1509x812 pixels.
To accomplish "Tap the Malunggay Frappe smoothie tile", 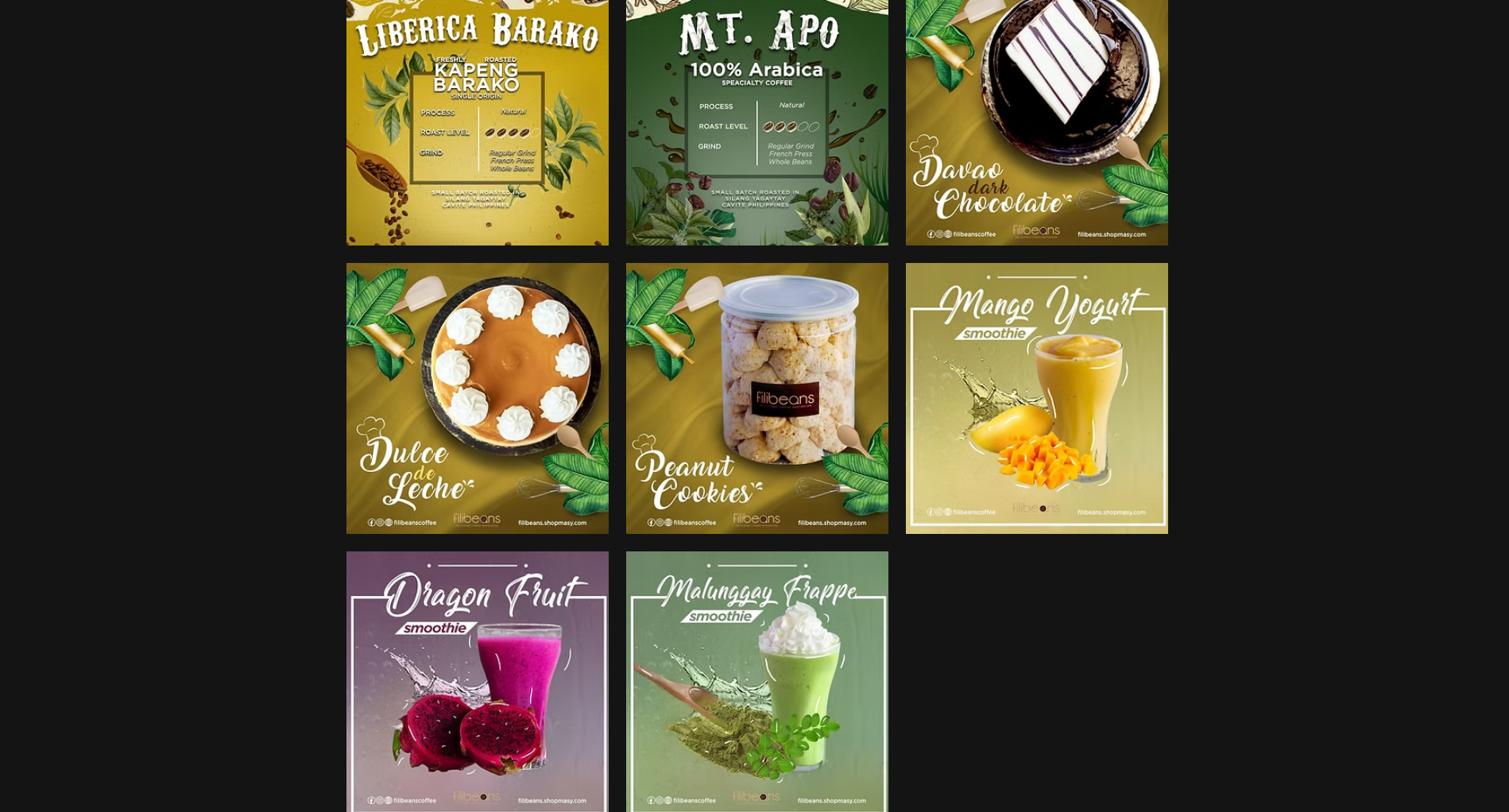I will (756, 681).
